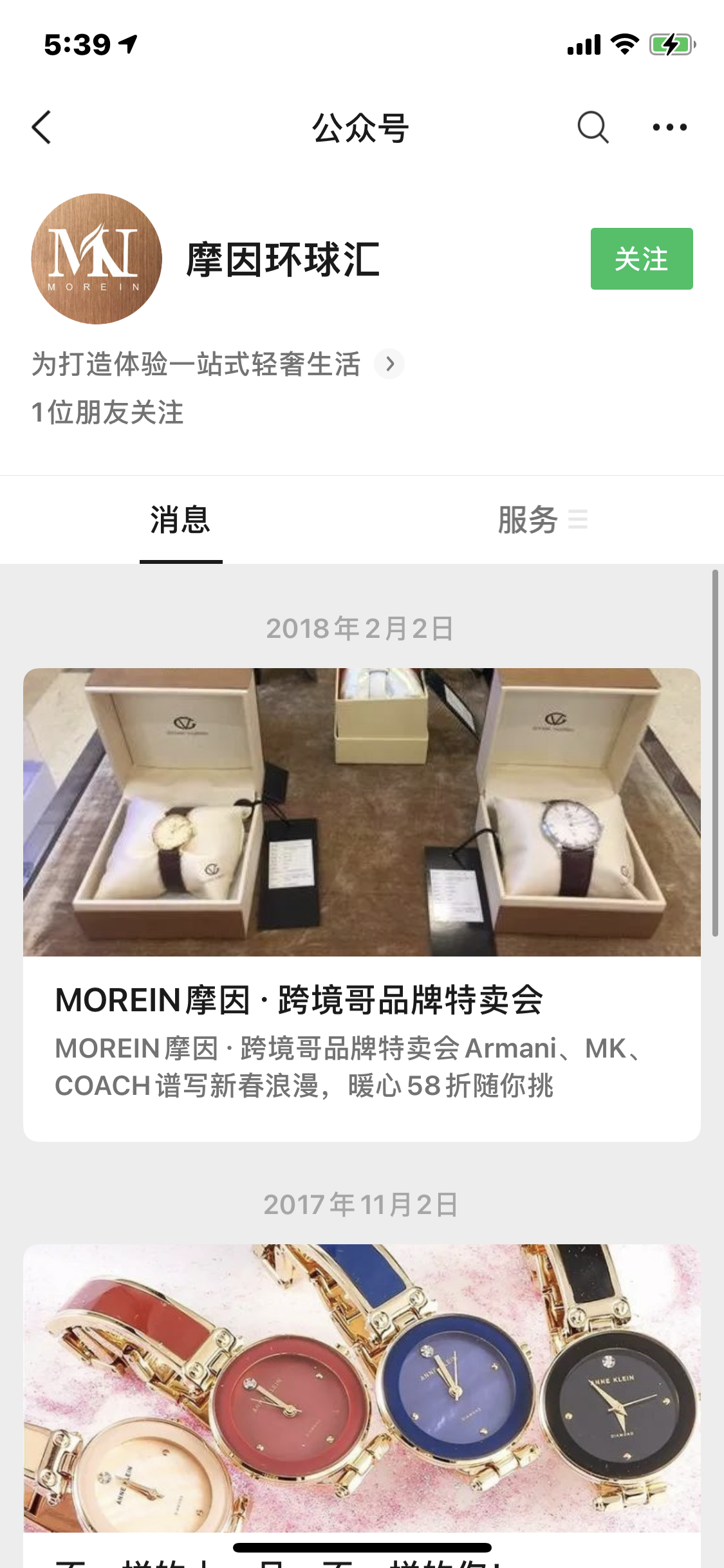The image size is (724, 1568).
Task: Follow 摩因环球汇 with the 关注 button
Action: [641, 259]
